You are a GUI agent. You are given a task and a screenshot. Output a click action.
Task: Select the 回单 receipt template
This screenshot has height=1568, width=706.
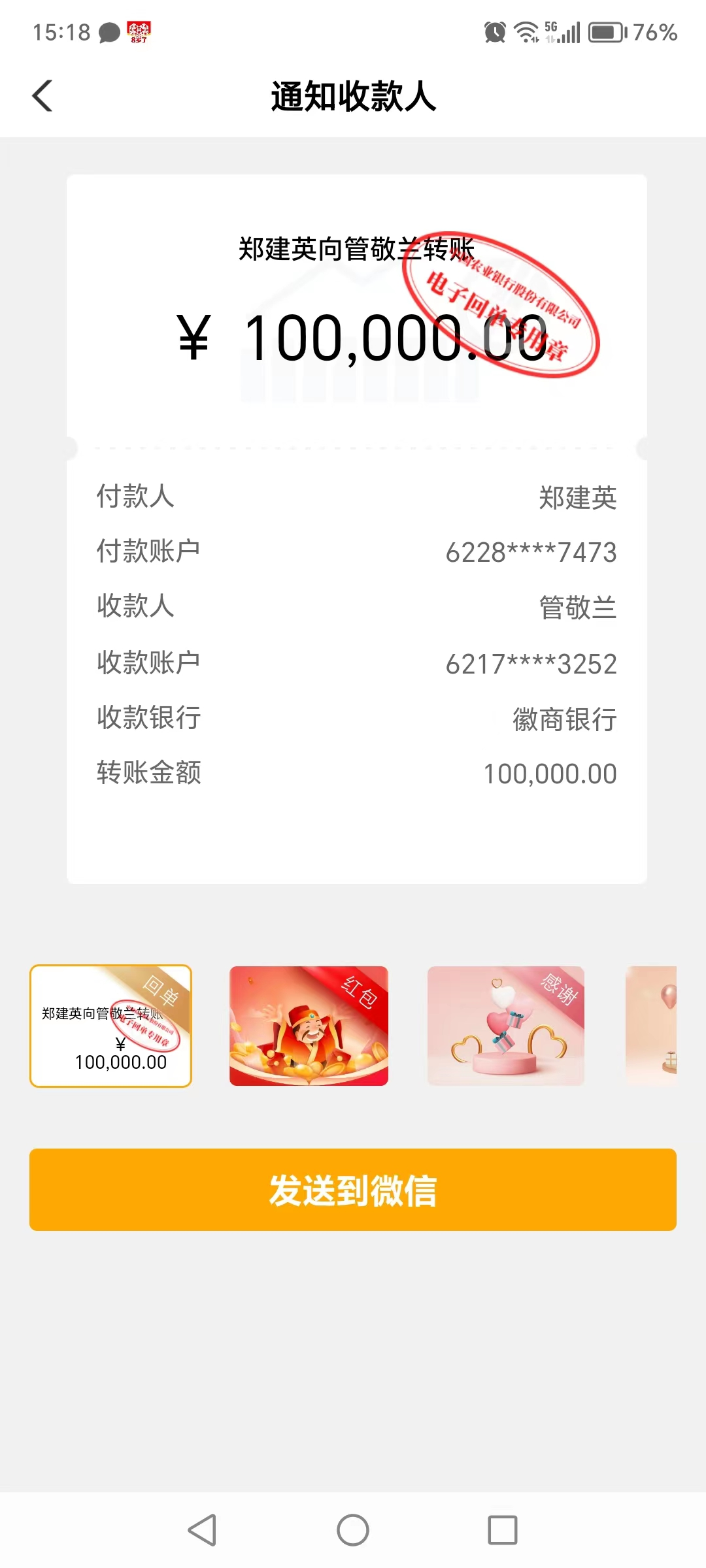pos(110,1026)
